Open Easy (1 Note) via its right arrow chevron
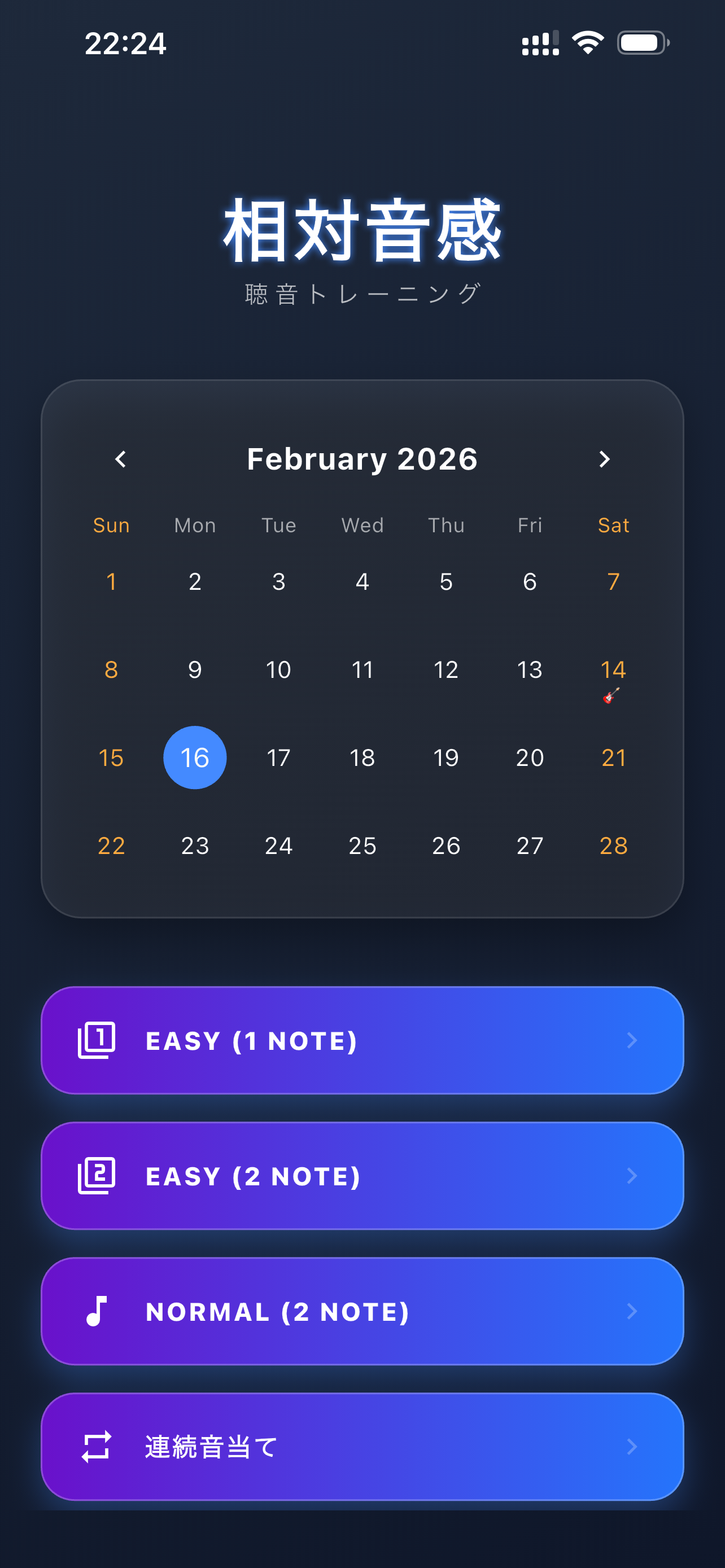 (631, 1040)
